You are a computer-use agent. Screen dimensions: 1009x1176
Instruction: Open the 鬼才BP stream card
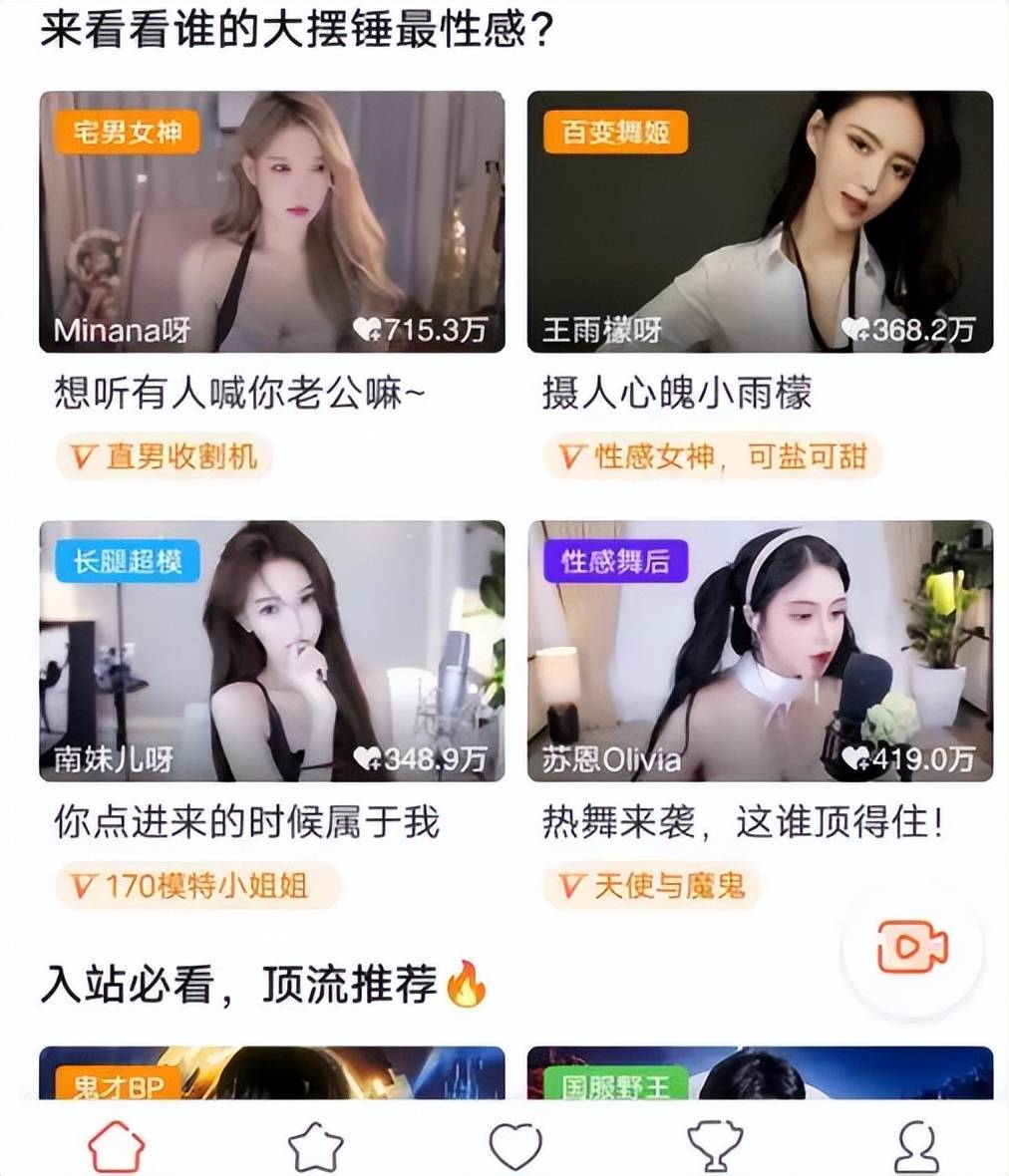coord(271,1073)
